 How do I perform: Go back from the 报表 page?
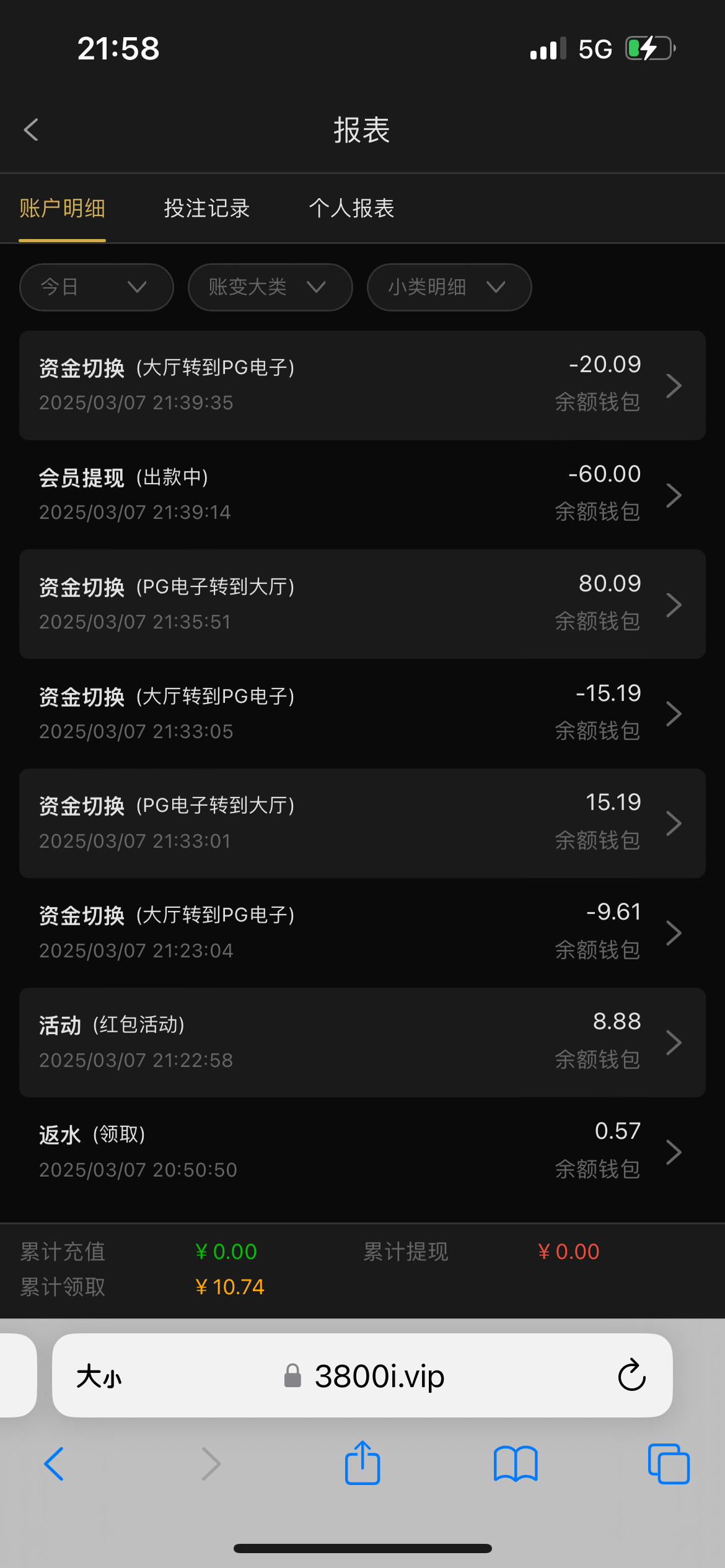[31, 130]
